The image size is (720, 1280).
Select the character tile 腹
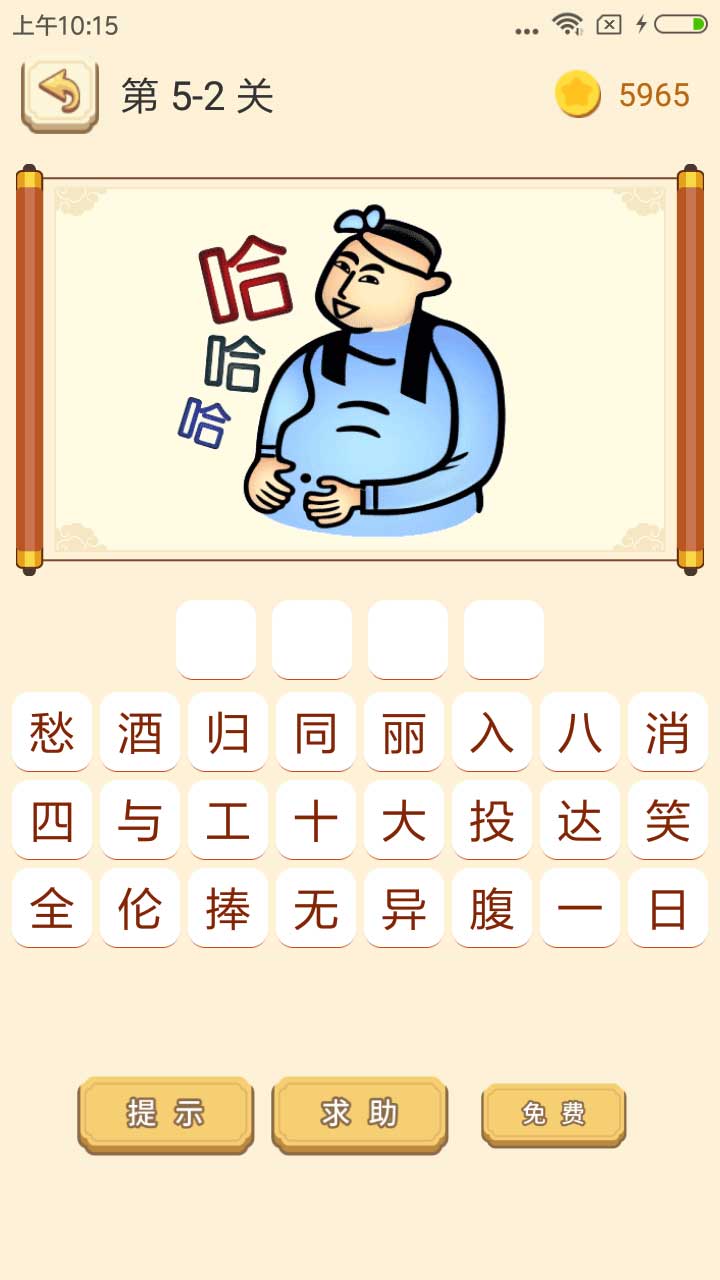coord(491,908)
